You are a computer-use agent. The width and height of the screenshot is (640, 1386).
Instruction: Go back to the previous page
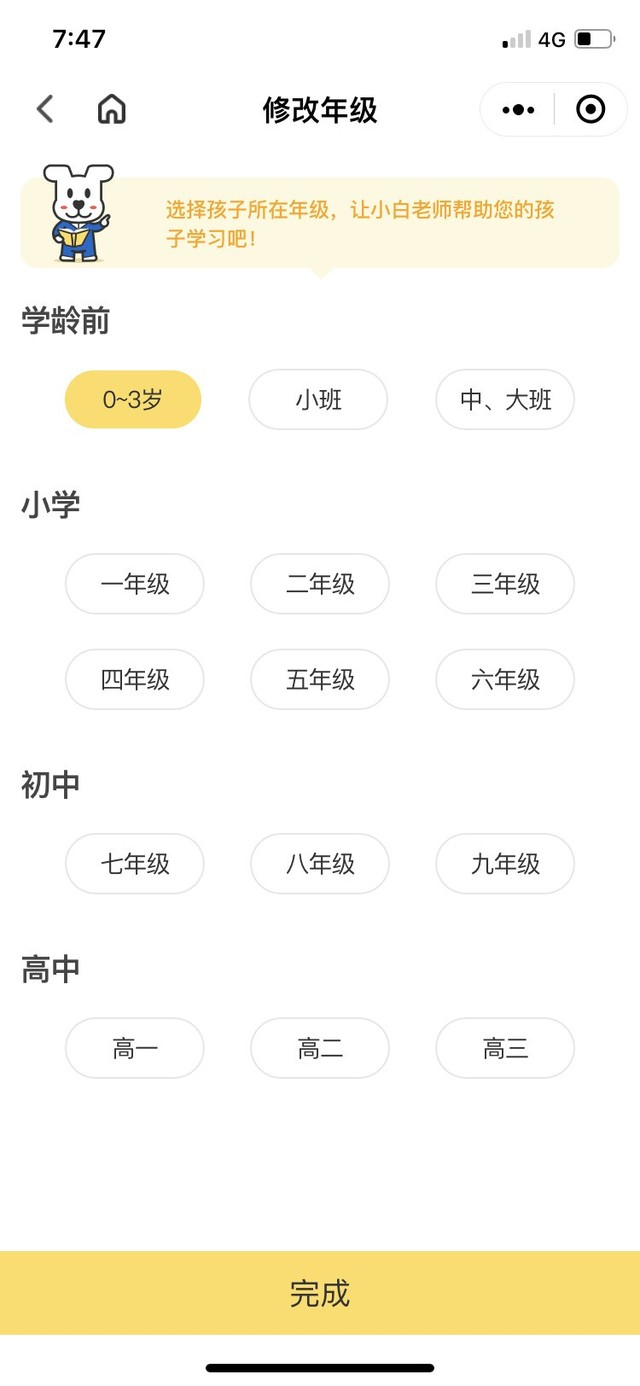[45, 109]
